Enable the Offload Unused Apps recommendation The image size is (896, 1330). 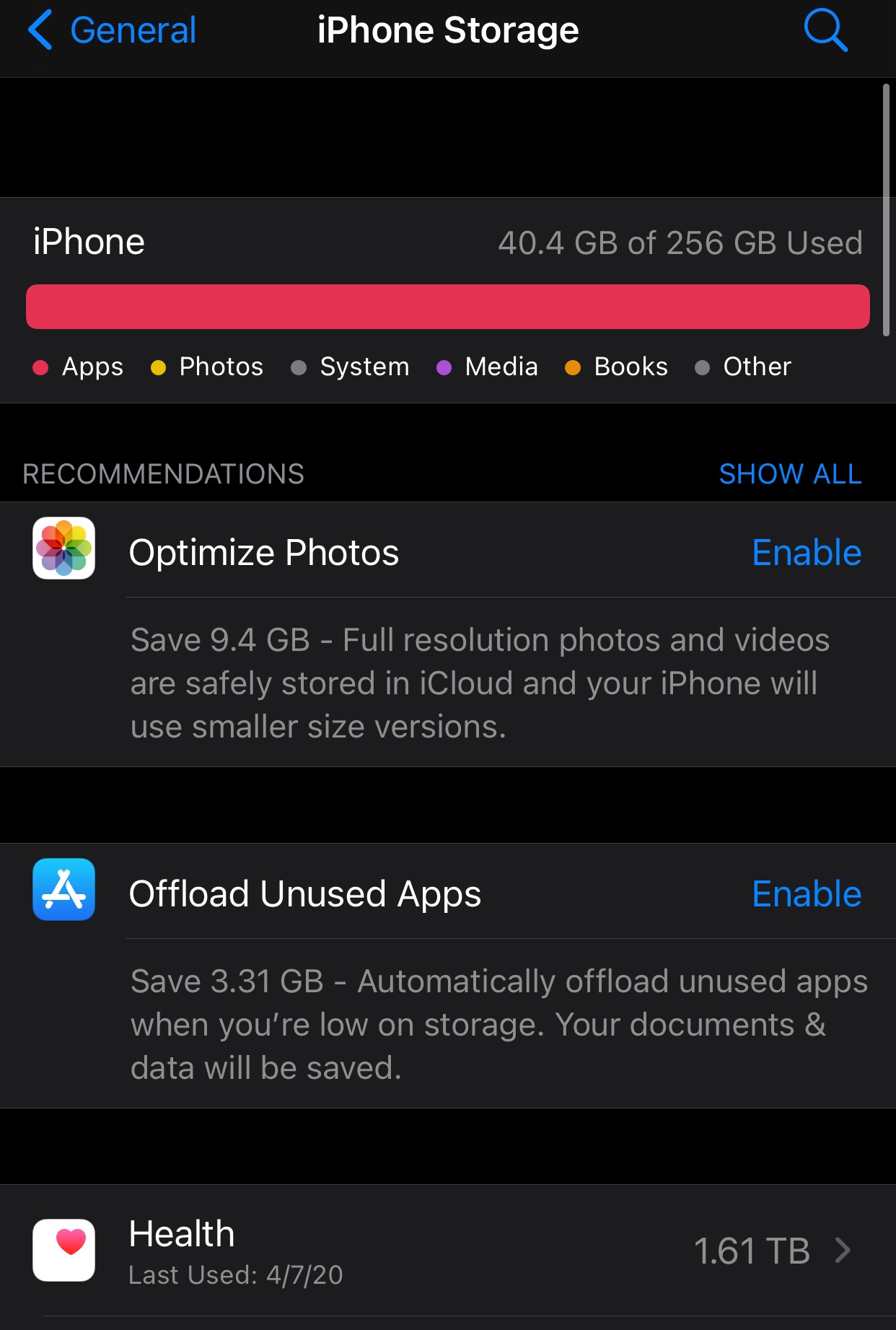807,893
